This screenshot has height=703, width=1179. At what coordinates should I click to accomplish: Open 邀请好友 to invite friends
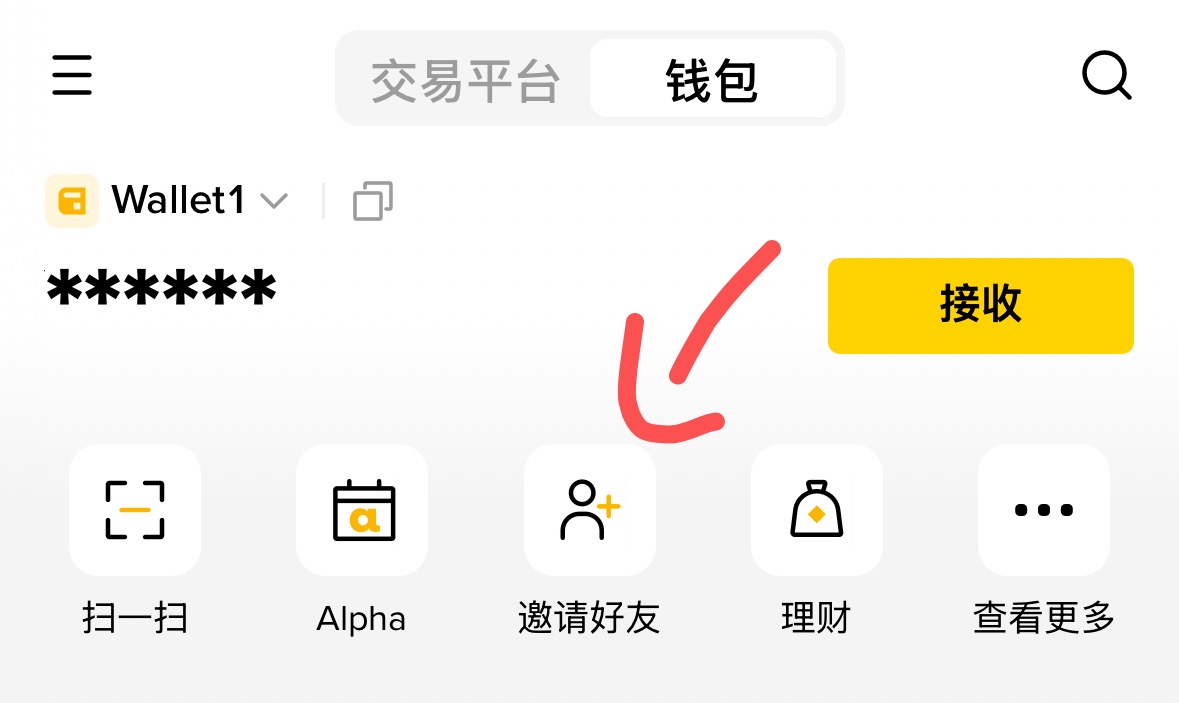(589, 510)
